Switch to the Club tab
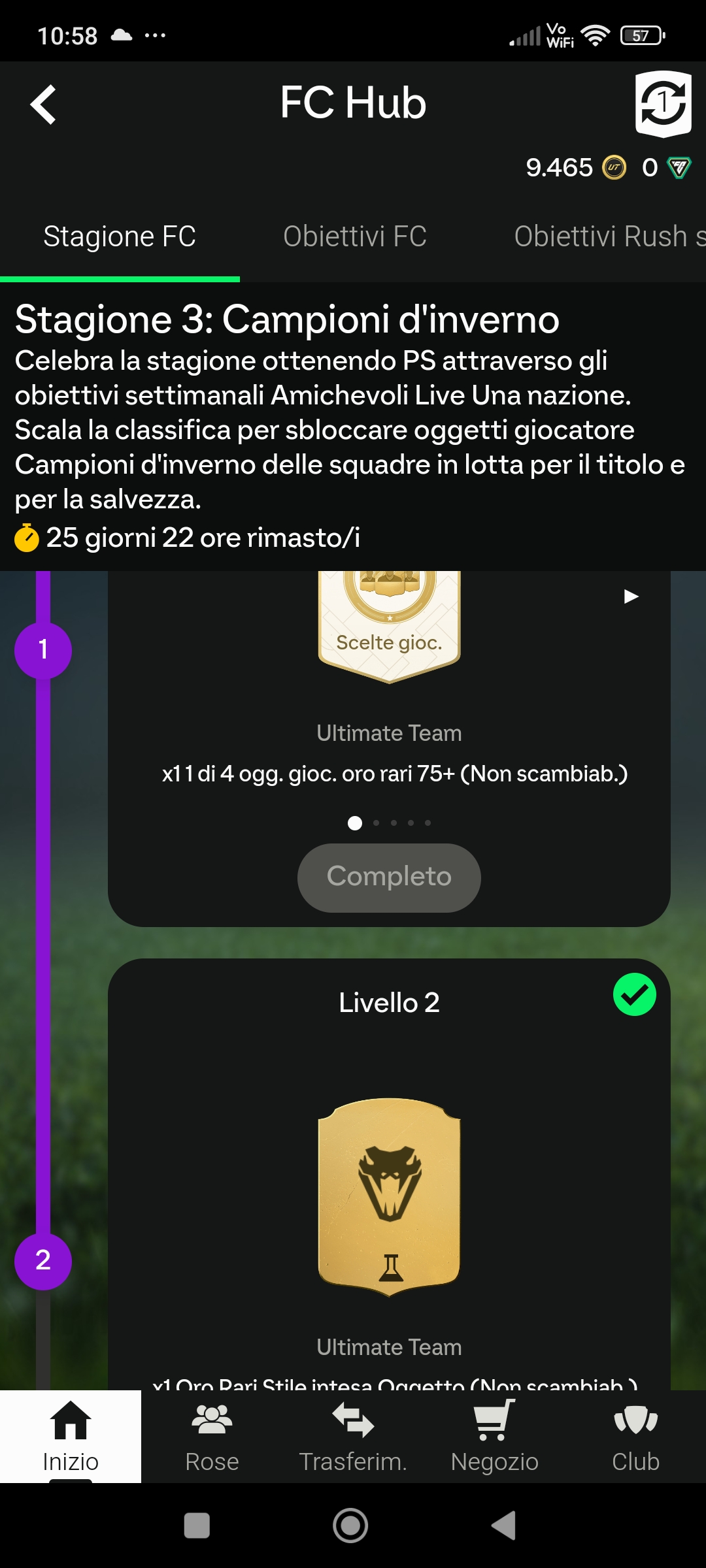This screenshot has height=1568, width=706. [635, 1437]
